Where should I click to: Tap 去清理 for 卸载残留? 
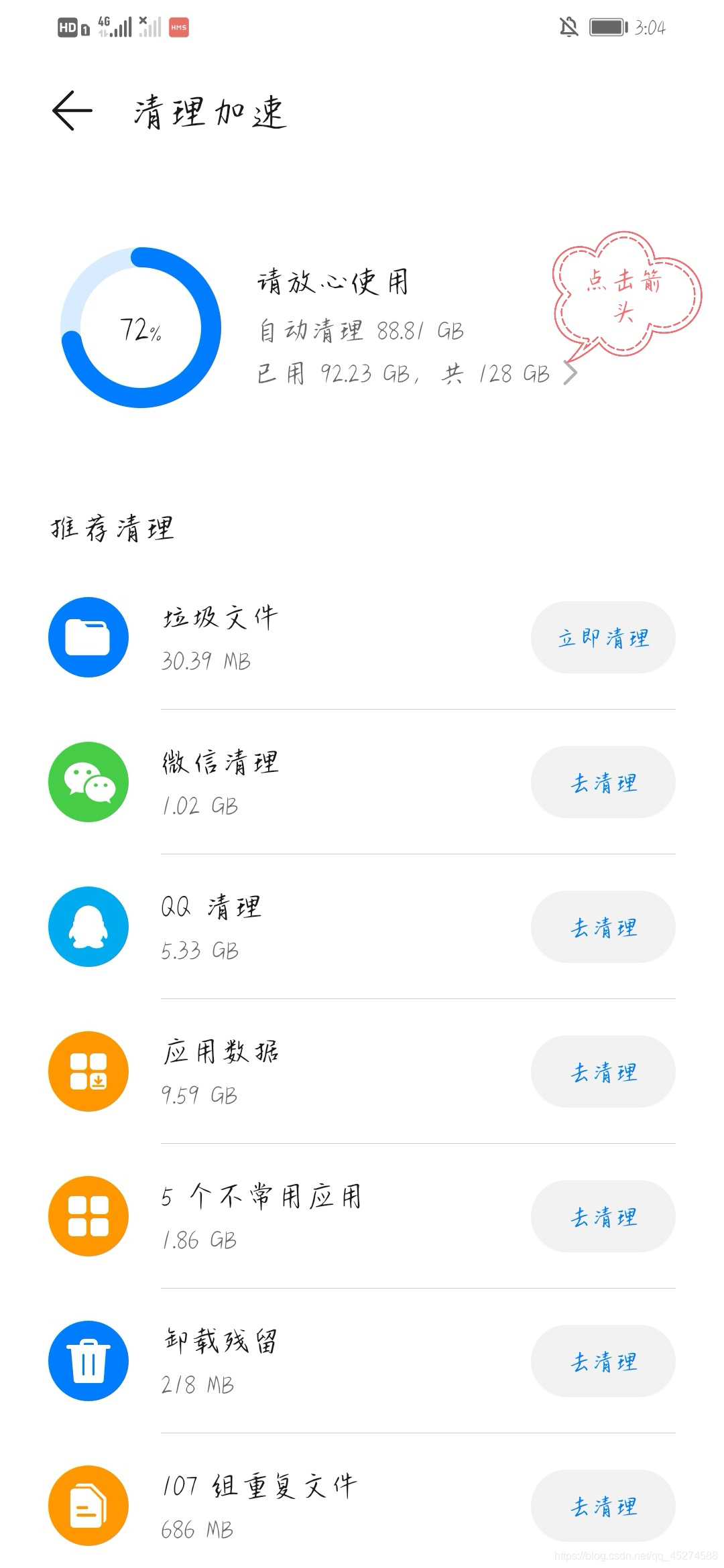pos(603,1361)
